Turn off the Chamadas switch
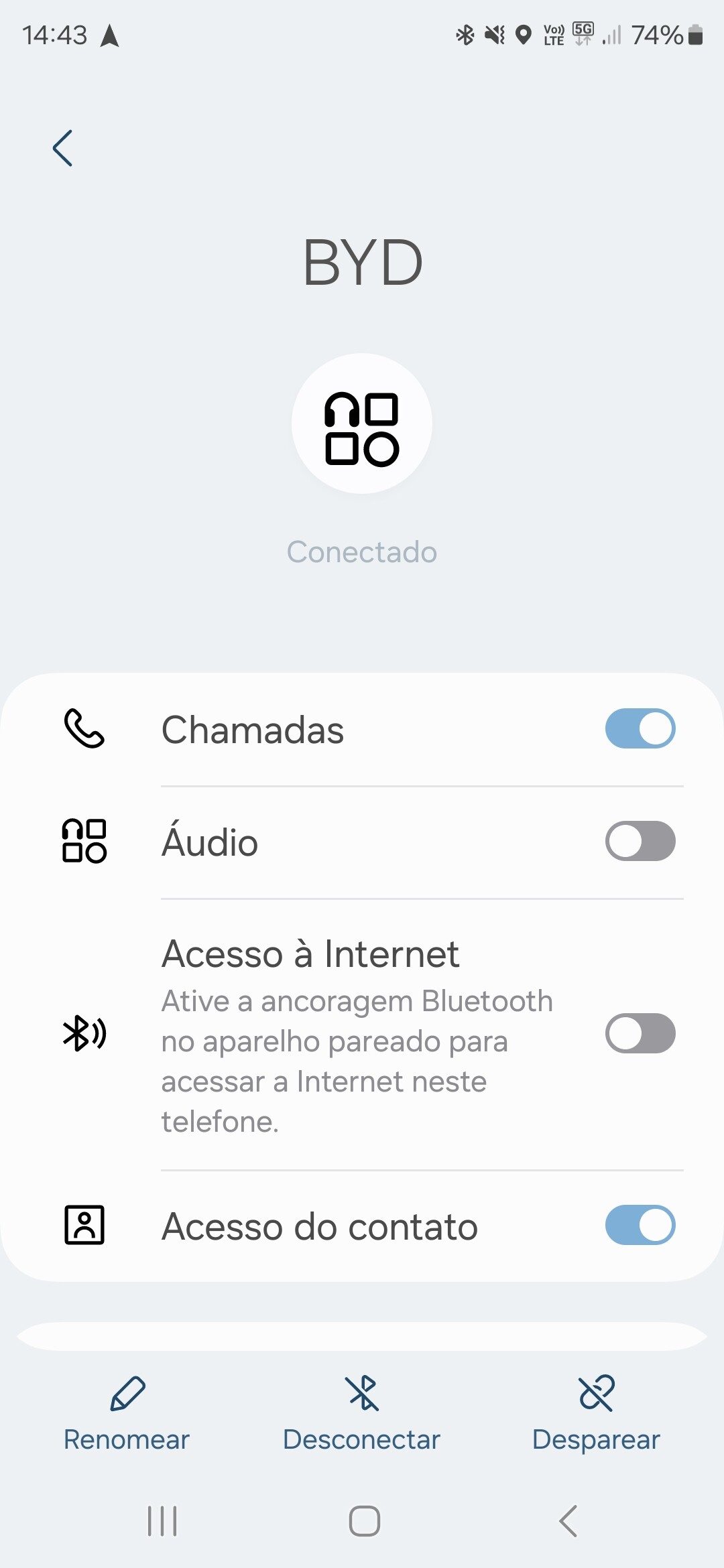Image resolution: width=724 pixels, height=1568 pixels. pos(640,728)
